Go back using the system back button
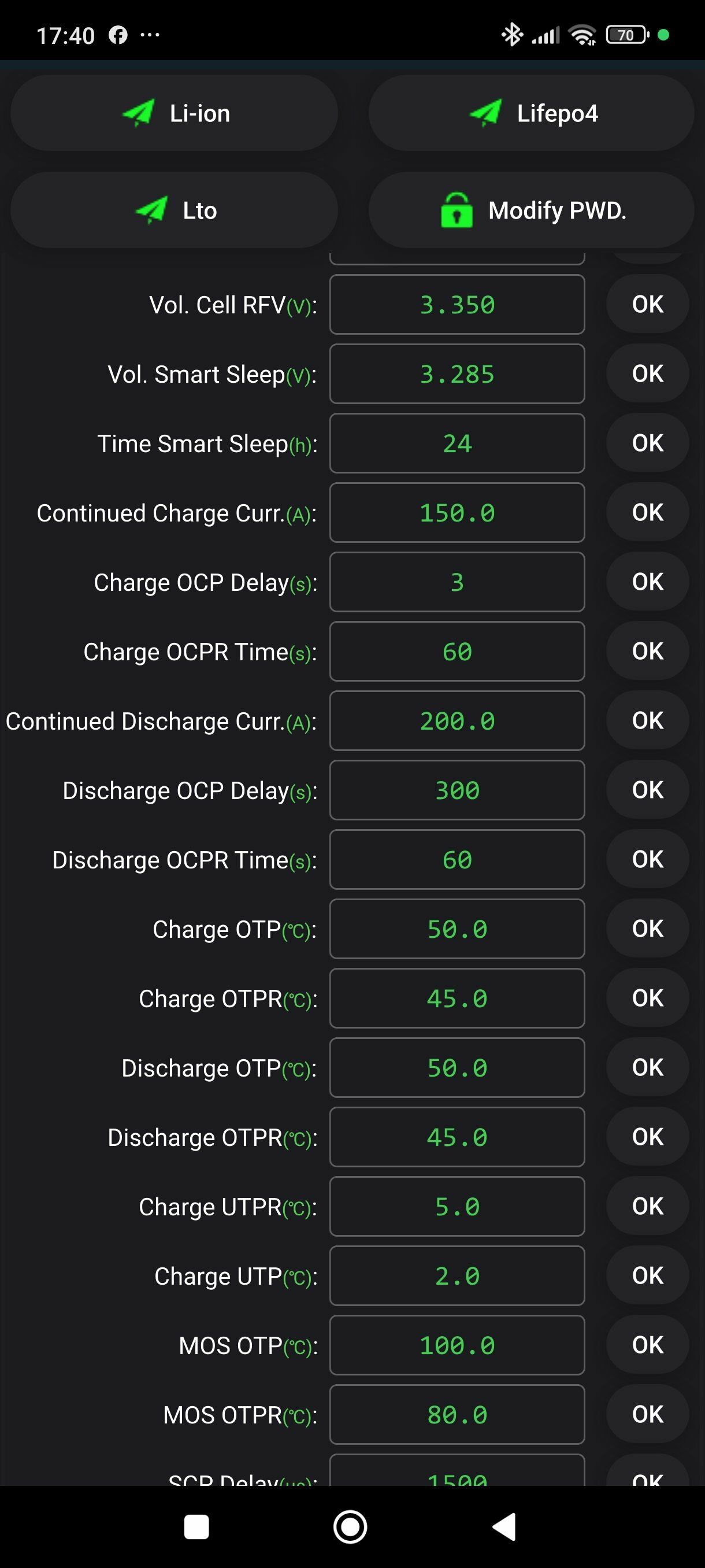The width and height of the screenshot is (705, 1568). (x=504, y=1526)
